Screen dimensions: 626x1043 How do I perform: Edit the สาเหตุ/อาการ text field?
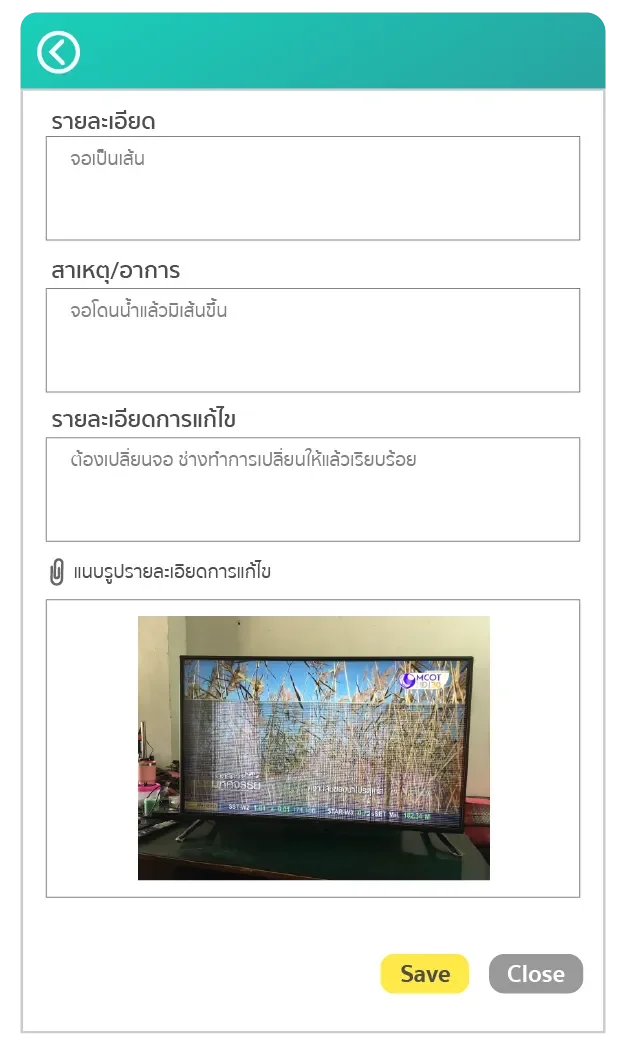[312, 340]
